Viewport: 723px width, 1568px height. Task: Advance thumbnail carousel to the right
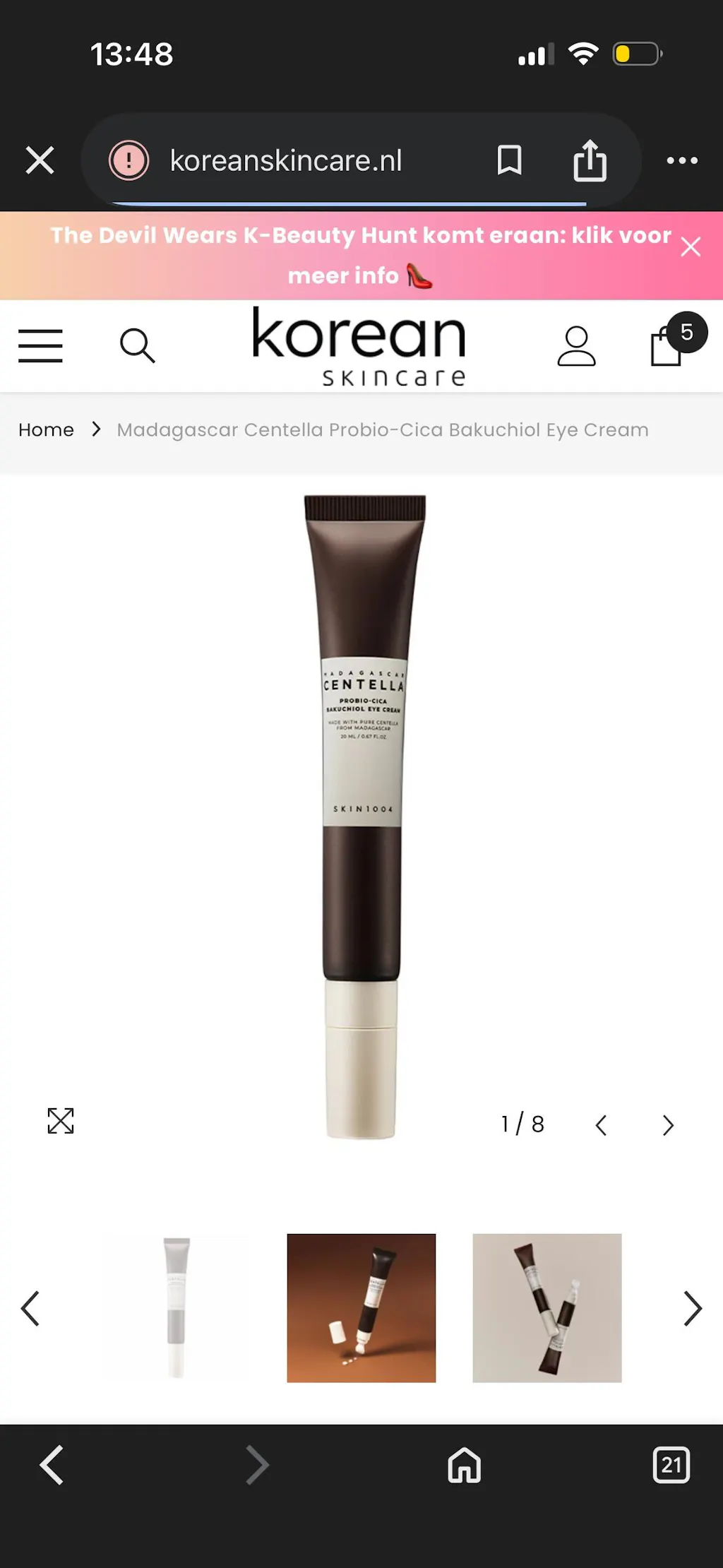(x=693, y=1309)
